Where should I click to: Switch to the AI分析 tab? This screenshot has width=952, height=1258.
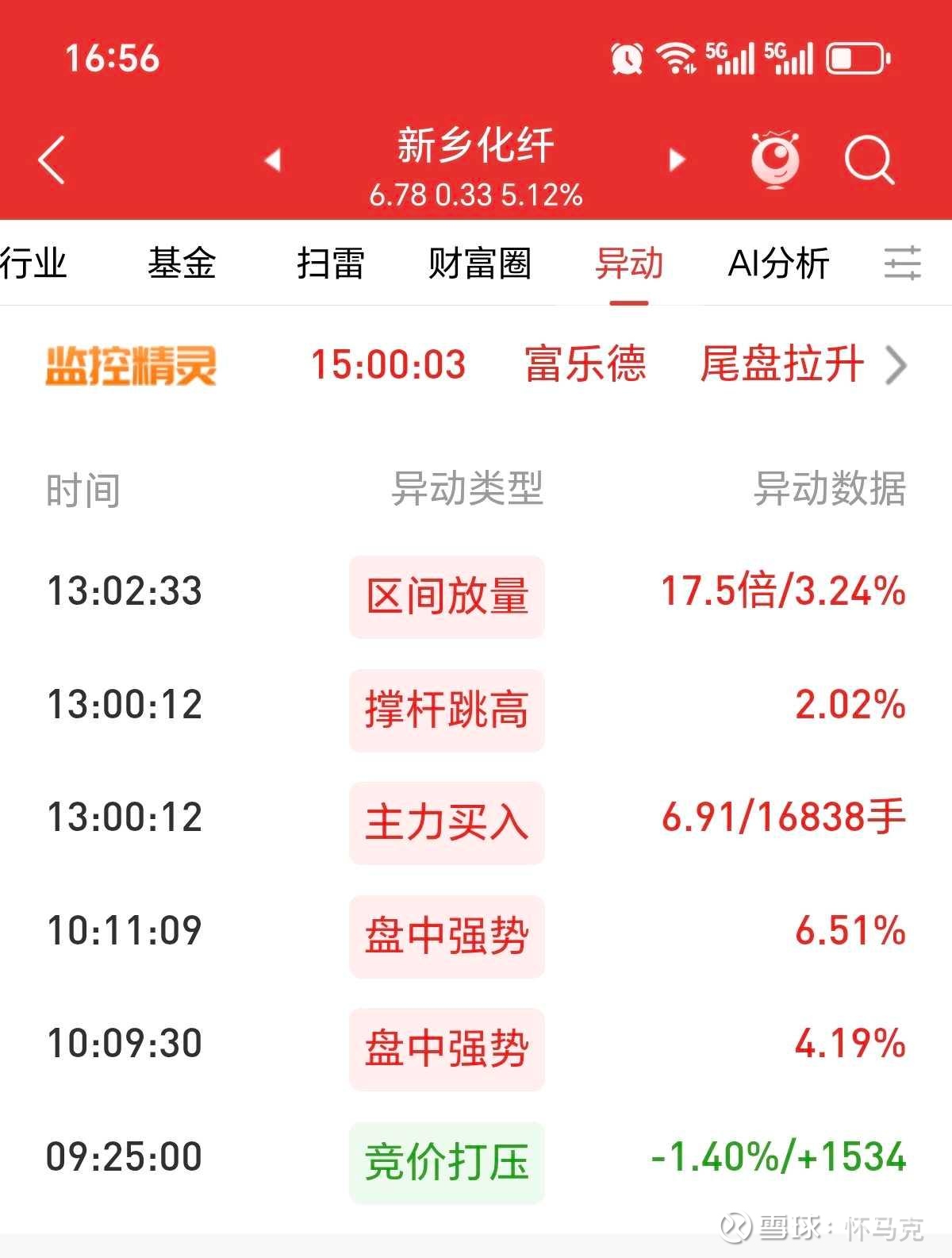(777, 264)
